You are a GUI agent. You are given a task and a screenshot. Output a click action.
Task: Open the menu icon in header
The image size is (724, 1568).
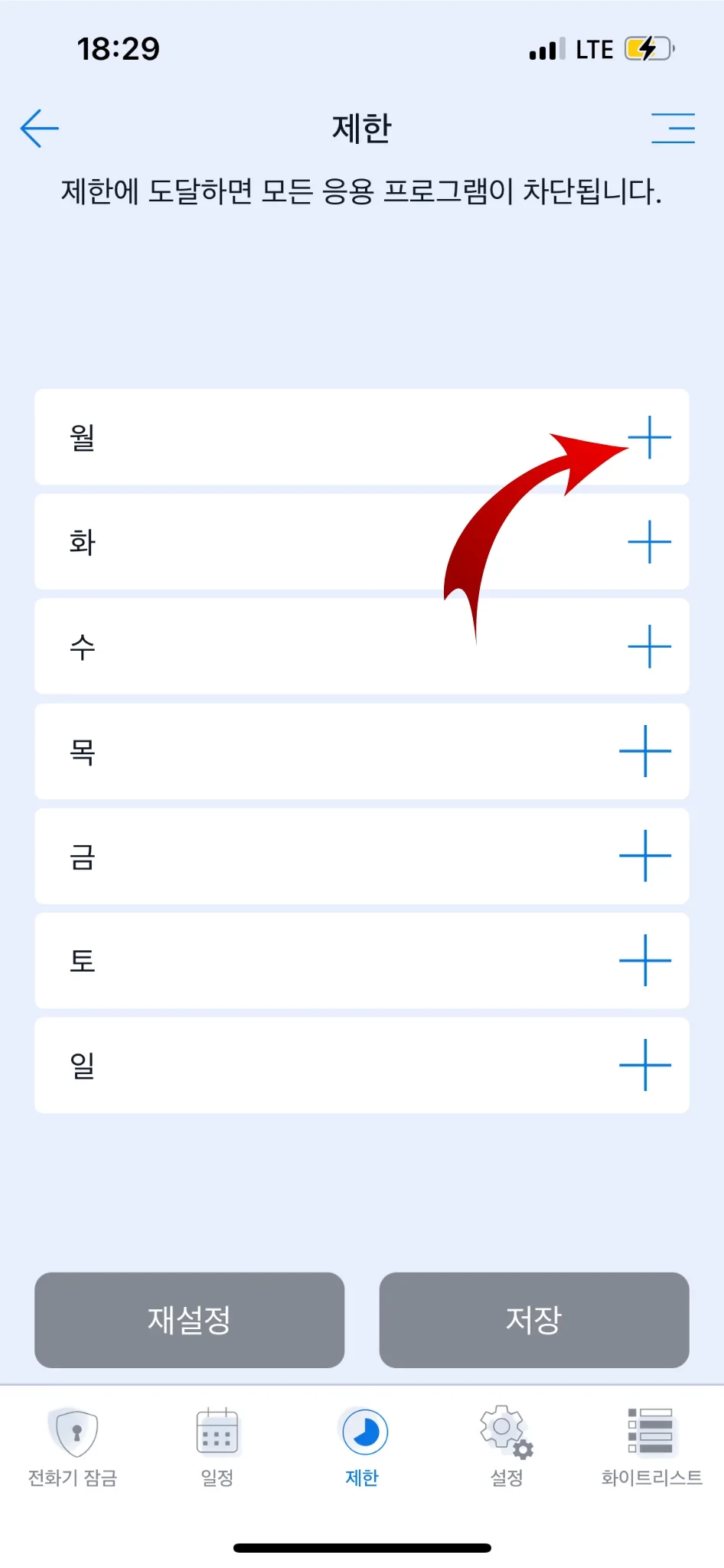tap(673, 128)
